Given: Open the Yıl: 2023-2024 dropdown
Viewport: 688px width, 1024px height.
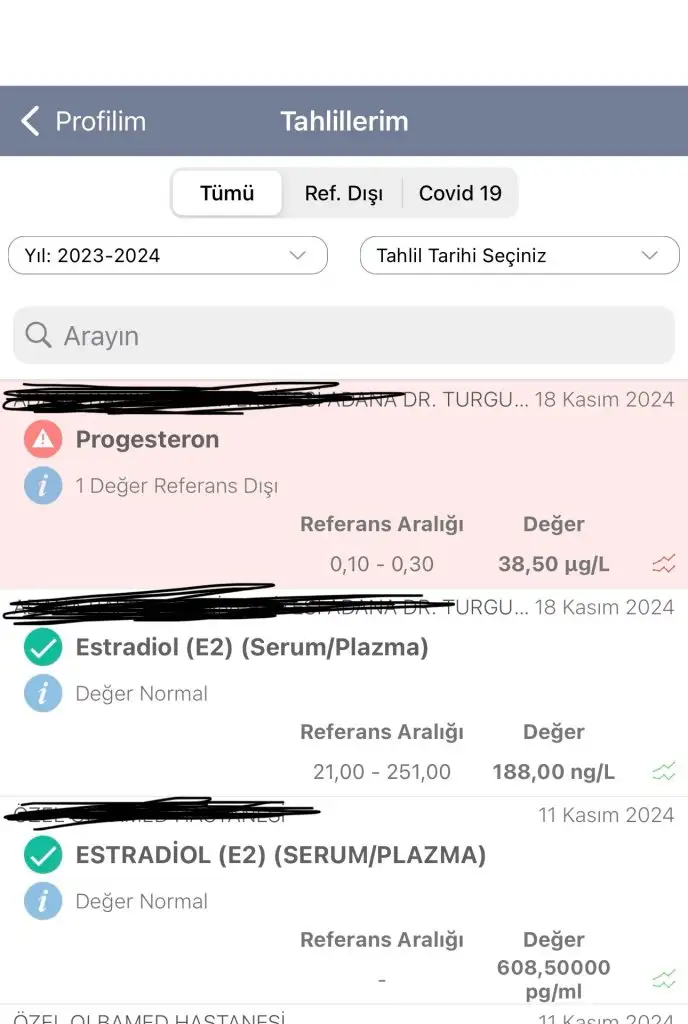Looking at the screenshot, I should coord(168,255).
